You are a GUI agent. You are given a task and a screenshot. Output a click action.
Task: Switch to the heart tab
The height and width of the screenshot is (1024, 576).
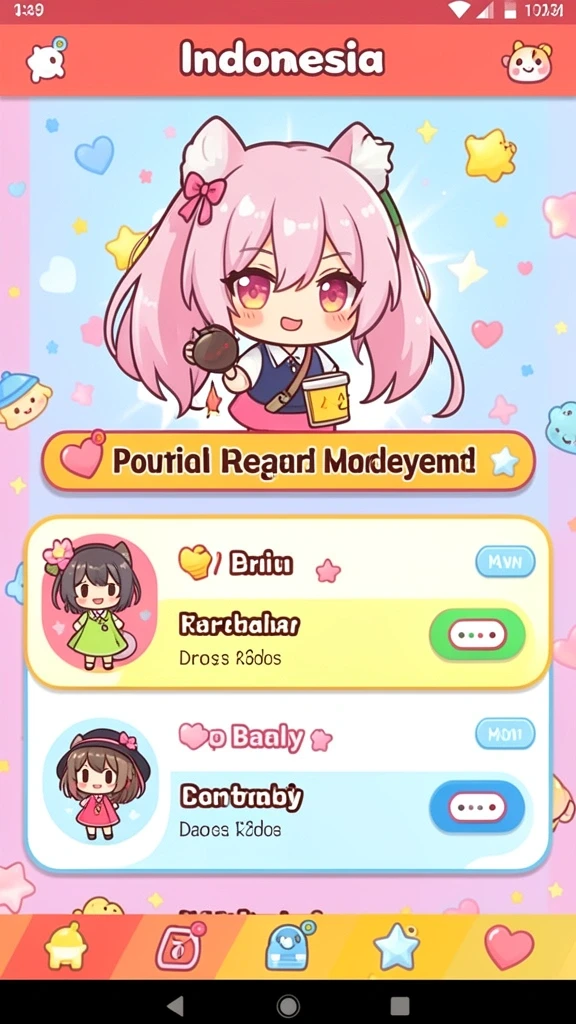point(509,947)
